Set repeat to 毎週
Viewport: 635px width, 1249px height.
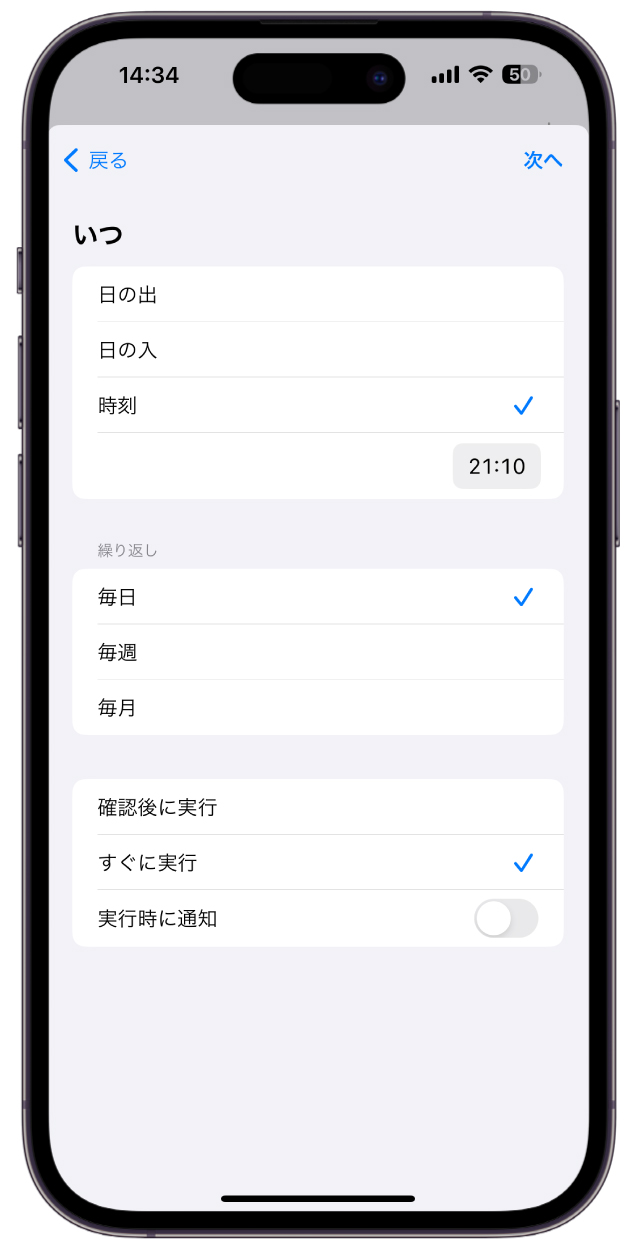pos(318,652)
